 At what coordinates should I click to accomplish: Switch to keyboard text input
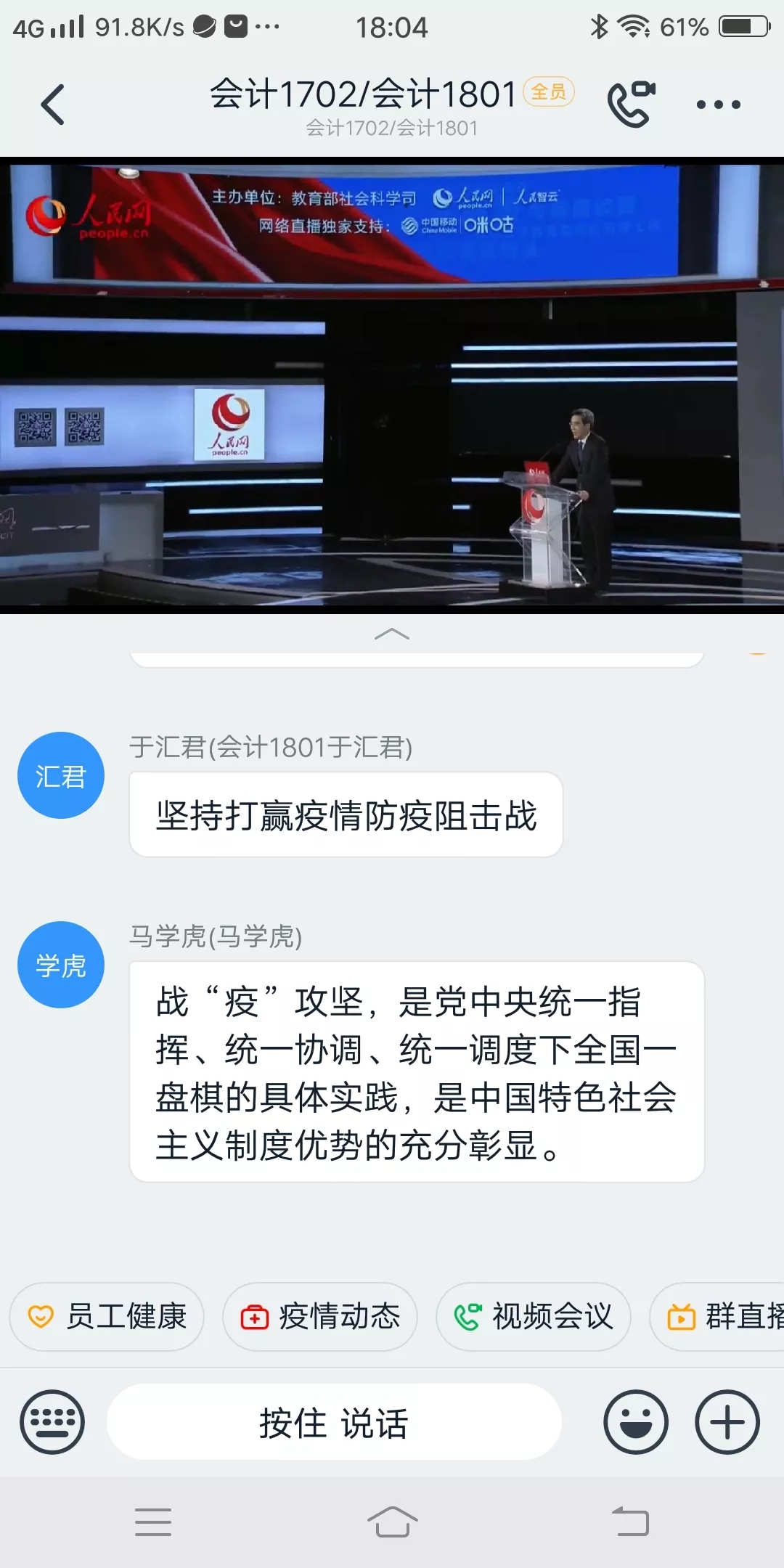[52, 1422]
